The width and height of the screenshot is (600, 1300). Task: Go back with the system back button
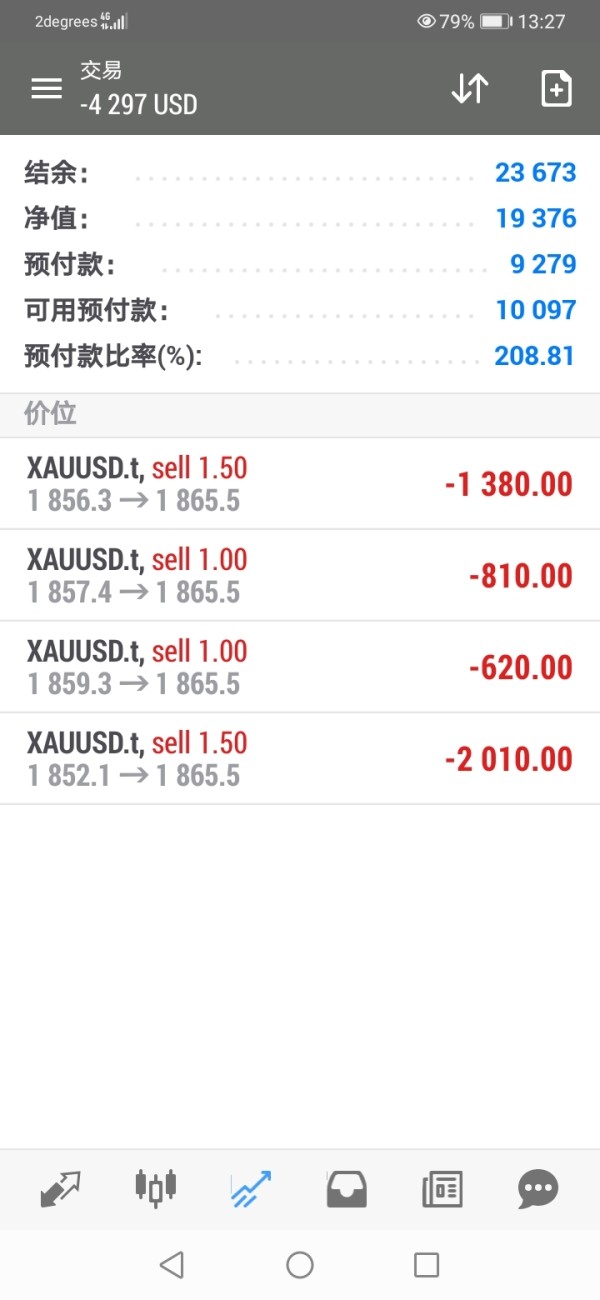[x=172, y=1265]
